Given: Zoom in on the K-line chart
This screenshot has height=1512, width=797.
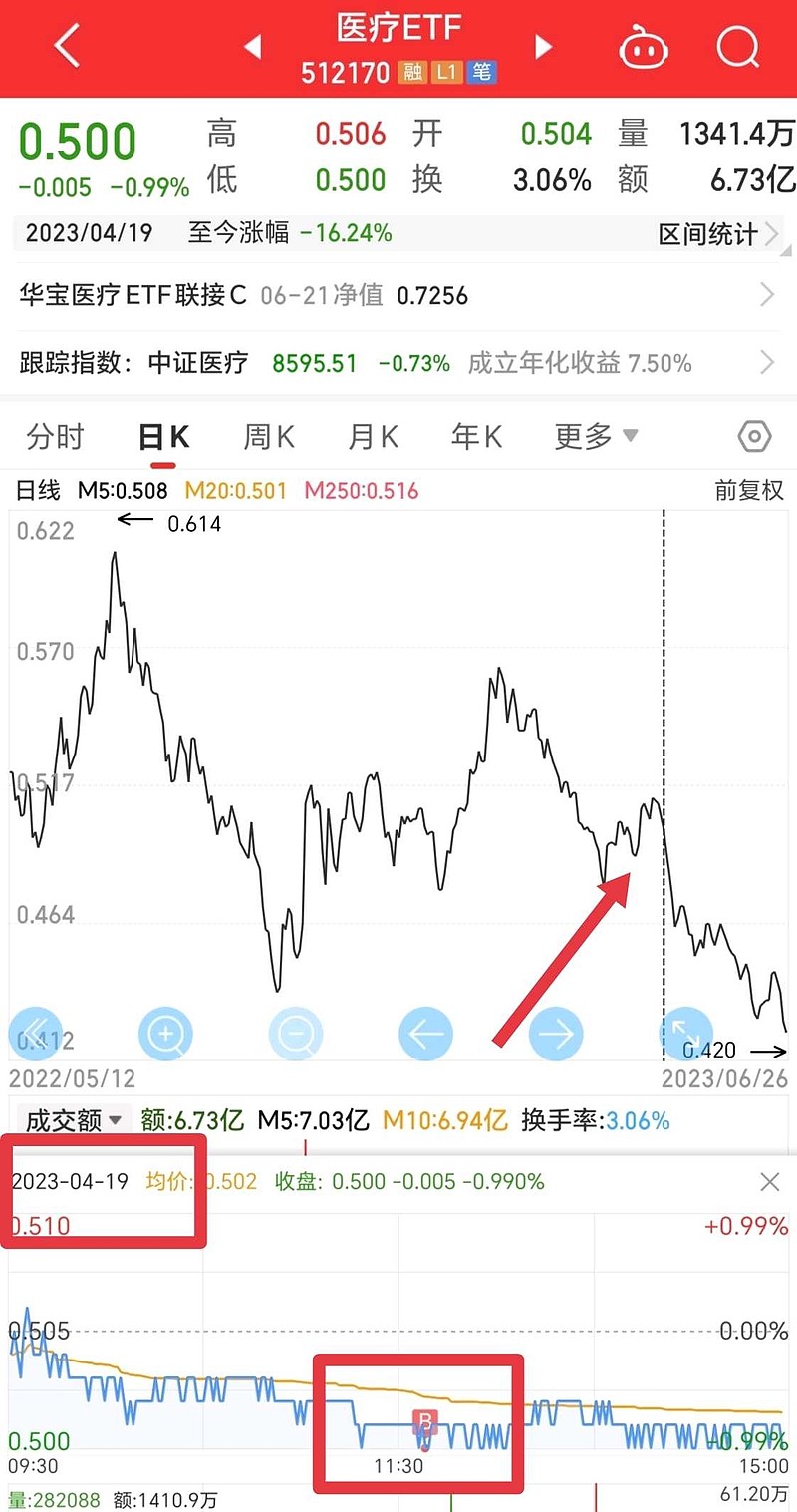Looking at the screenshot, I should 166,1034.
